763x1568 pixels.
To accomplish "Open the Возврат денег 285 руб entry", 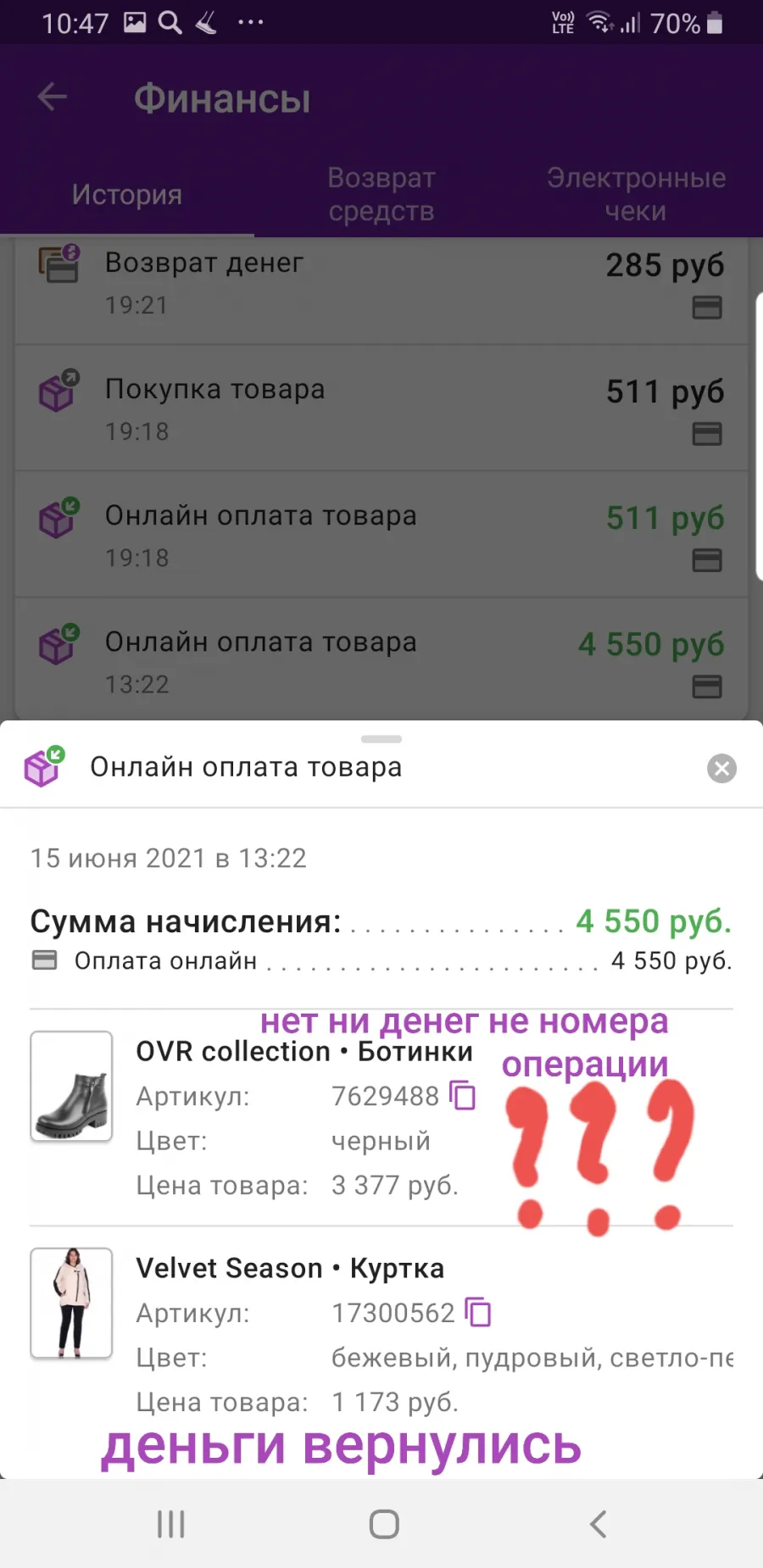I will 381,288.
